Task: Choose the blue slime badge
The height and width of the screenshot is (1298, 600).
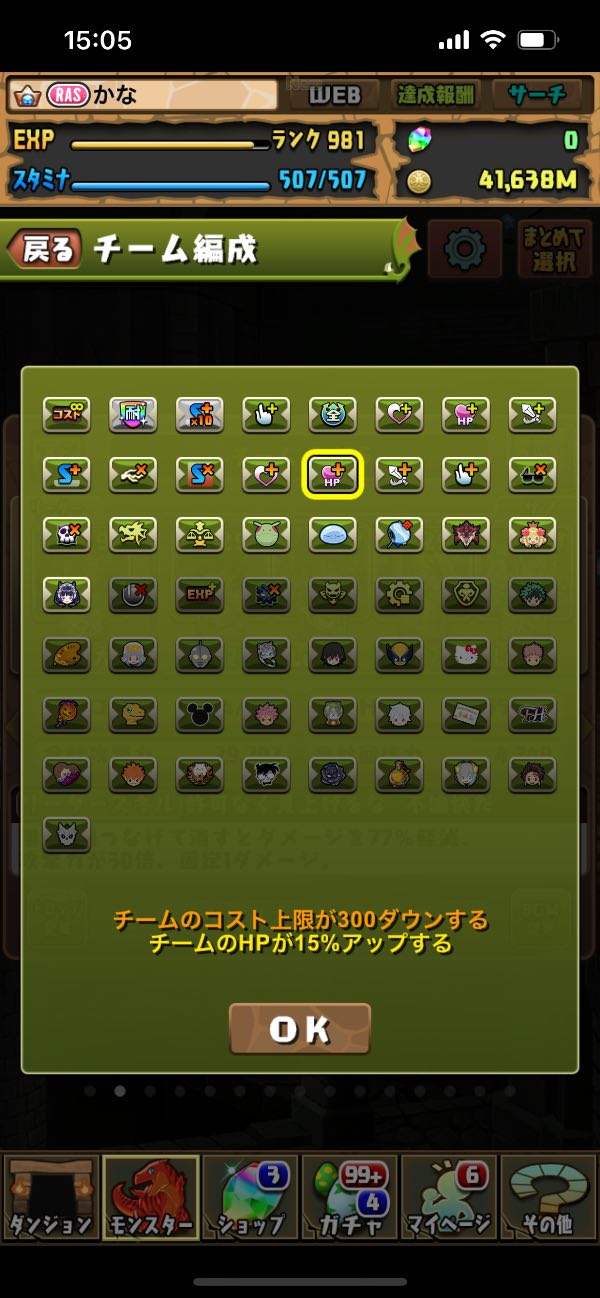Action: point(334,534)
